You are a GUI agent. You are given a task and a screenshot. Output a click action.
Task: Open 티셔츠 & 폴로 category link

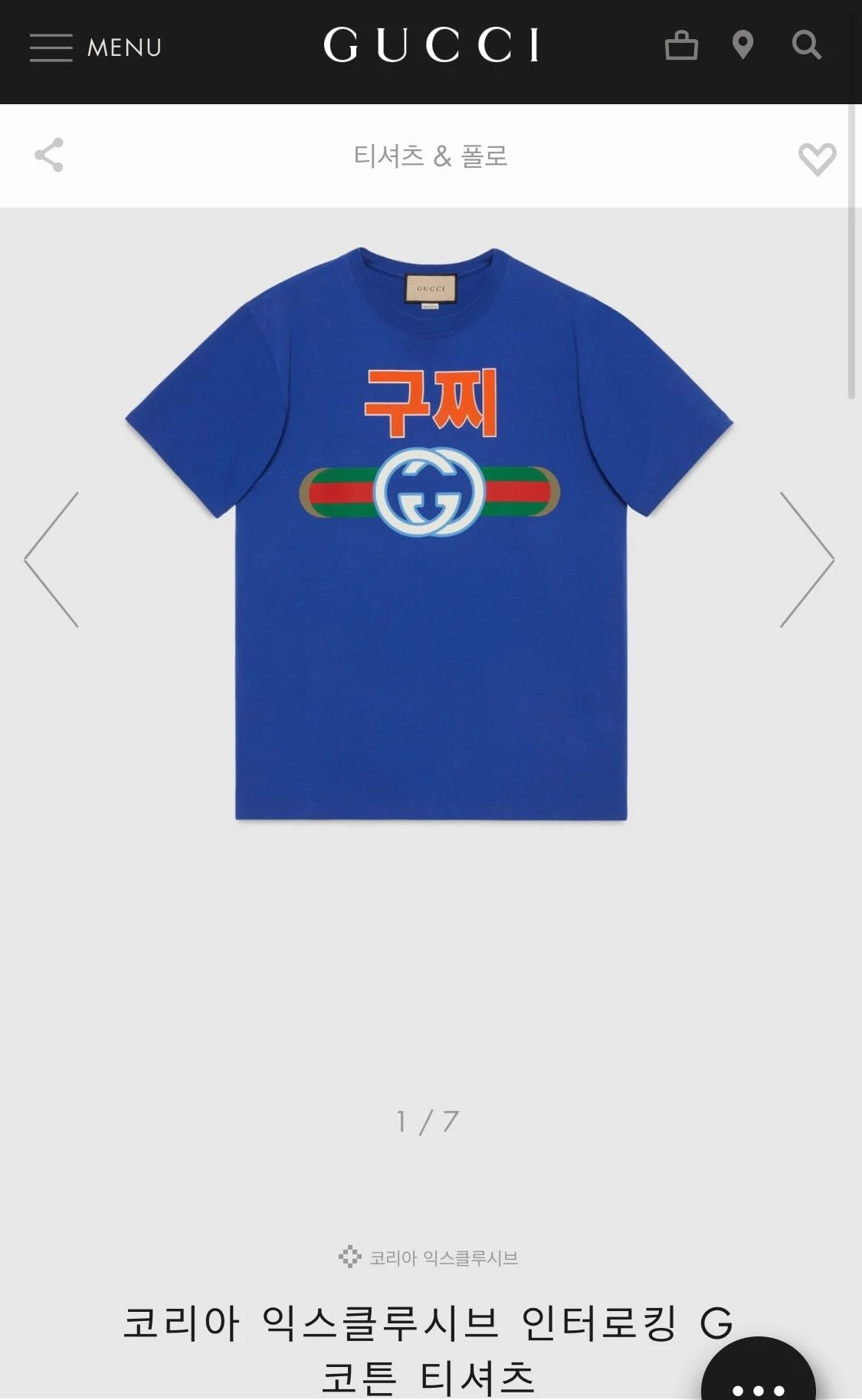point(431,156)
